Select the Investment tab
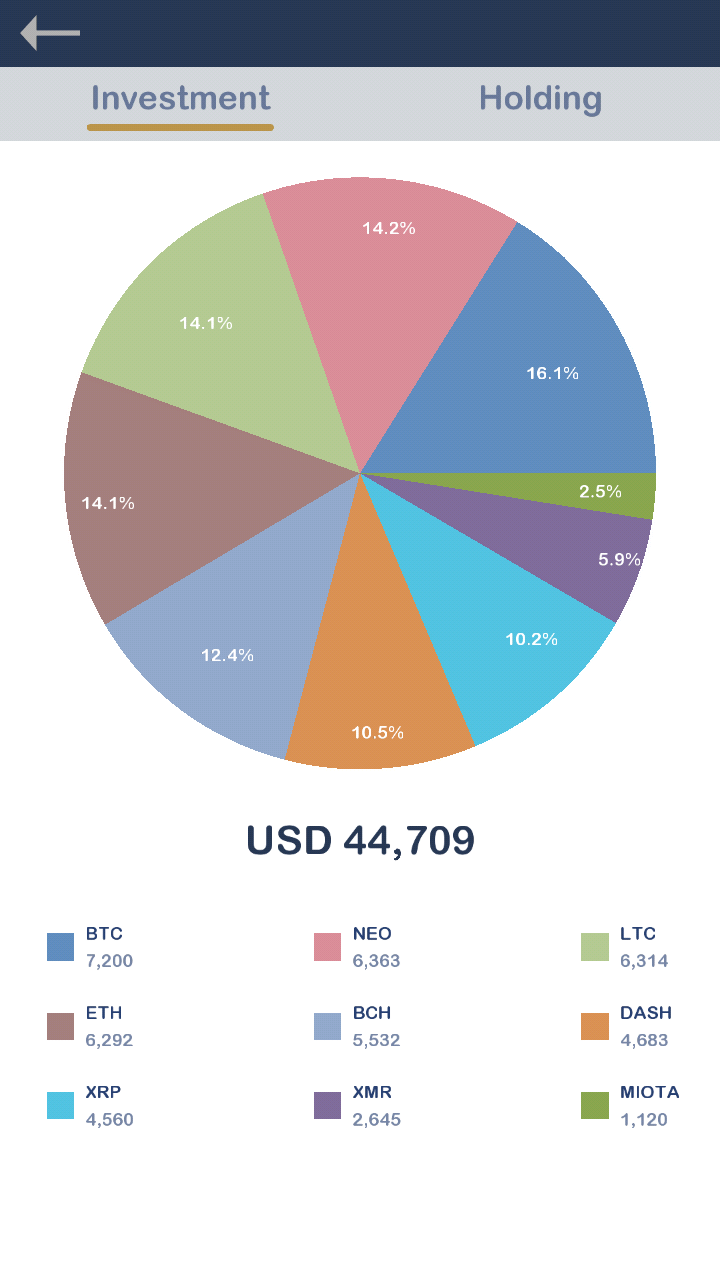Viewport: 720px width, 1280px height. tap(180, 99)
